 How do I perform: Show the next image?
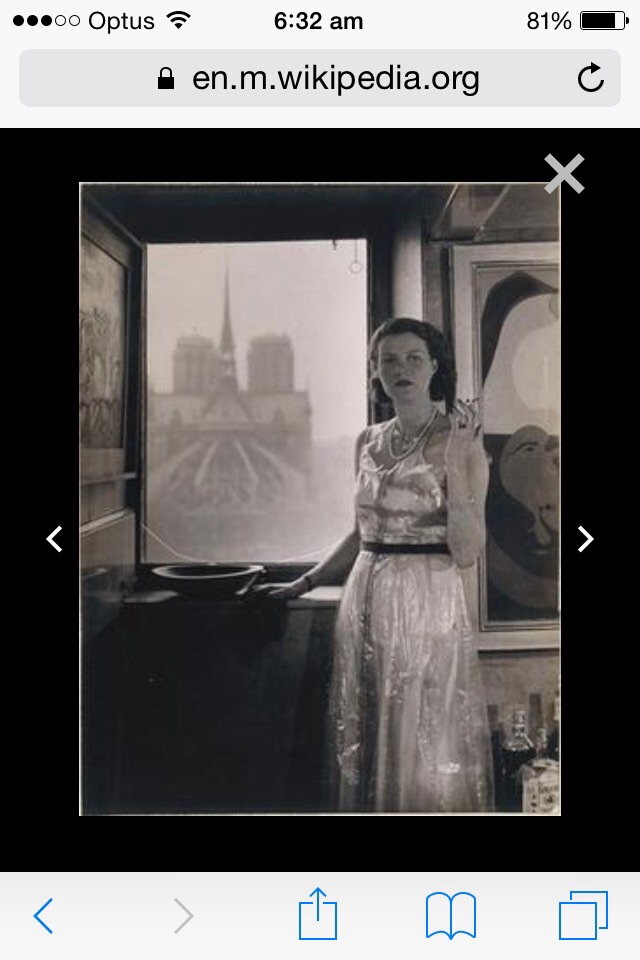point(585,540)
